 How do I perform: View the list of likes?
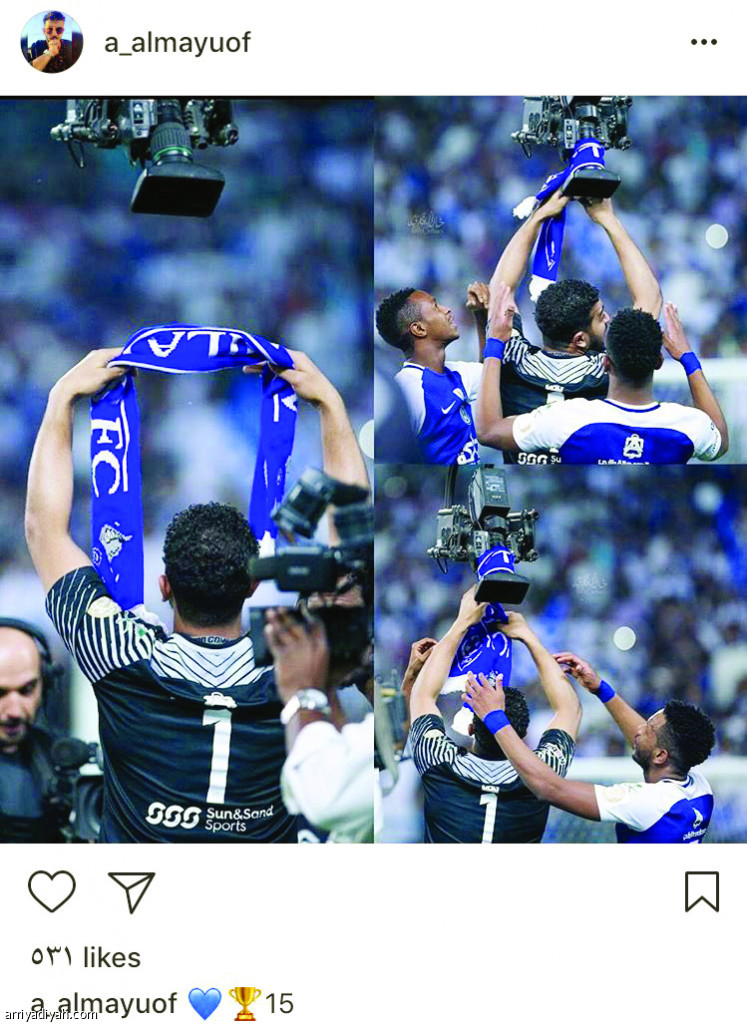pyautogui.click(x=85, y=957)
